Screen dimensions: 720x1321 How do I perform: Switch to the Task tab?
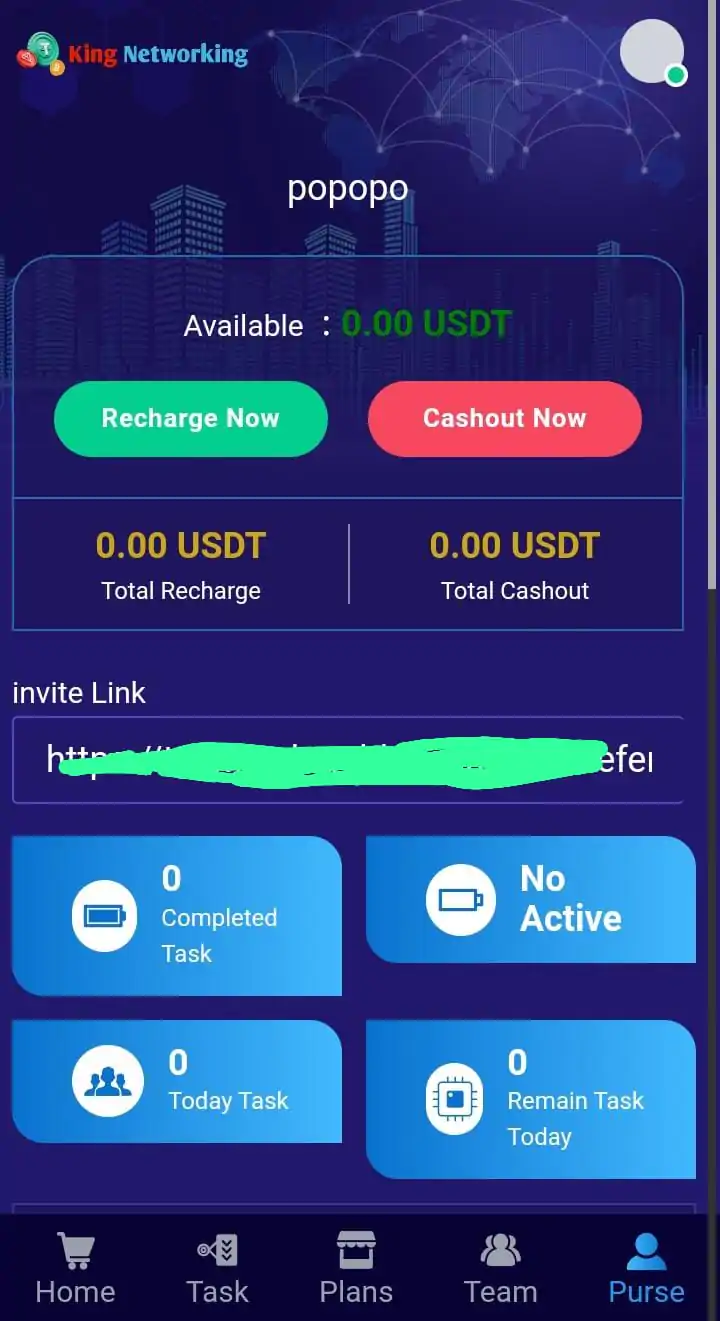click(217, 1268)
